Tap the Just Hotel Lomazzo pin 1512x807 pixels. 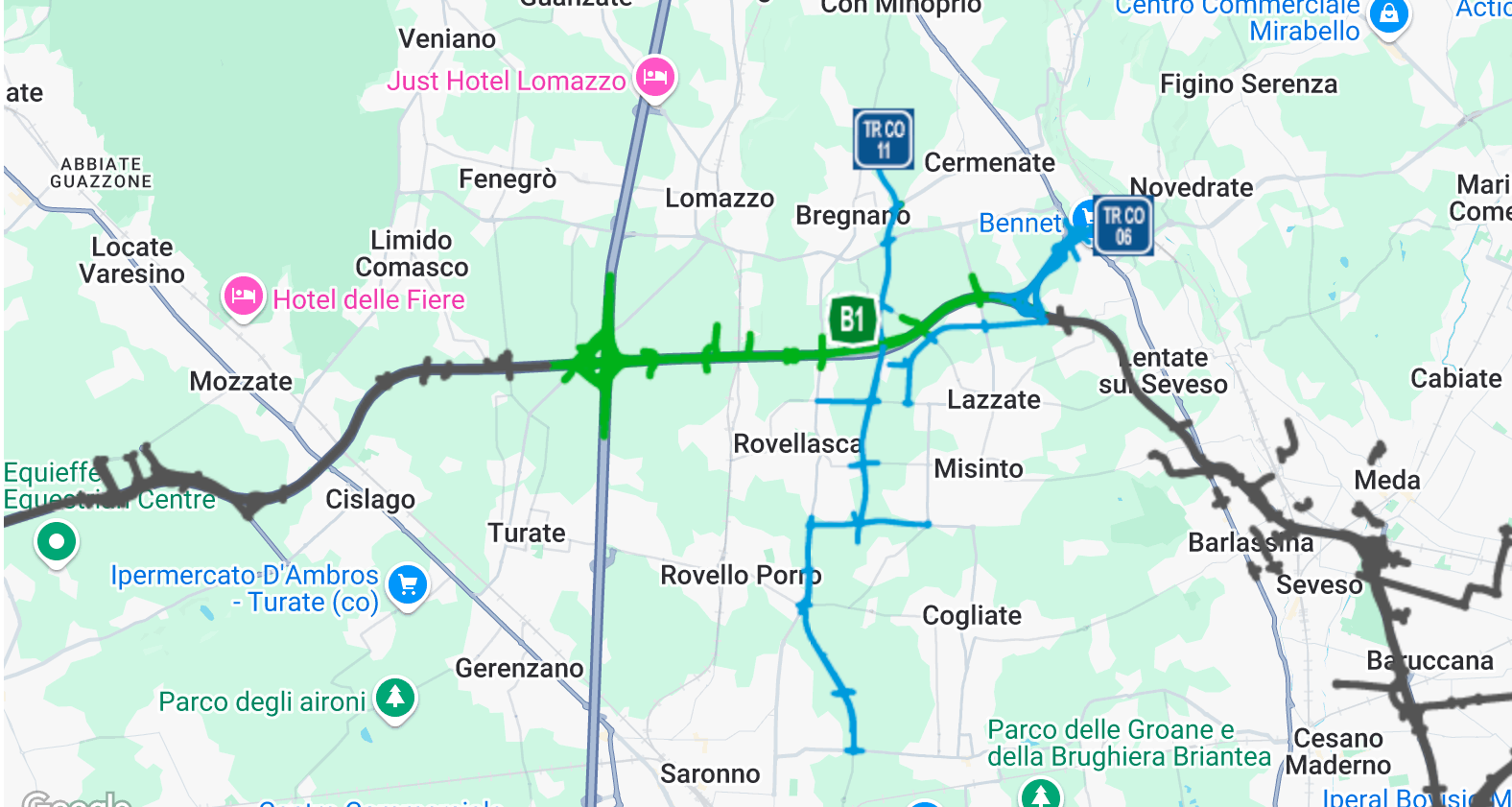coord(655,77)
